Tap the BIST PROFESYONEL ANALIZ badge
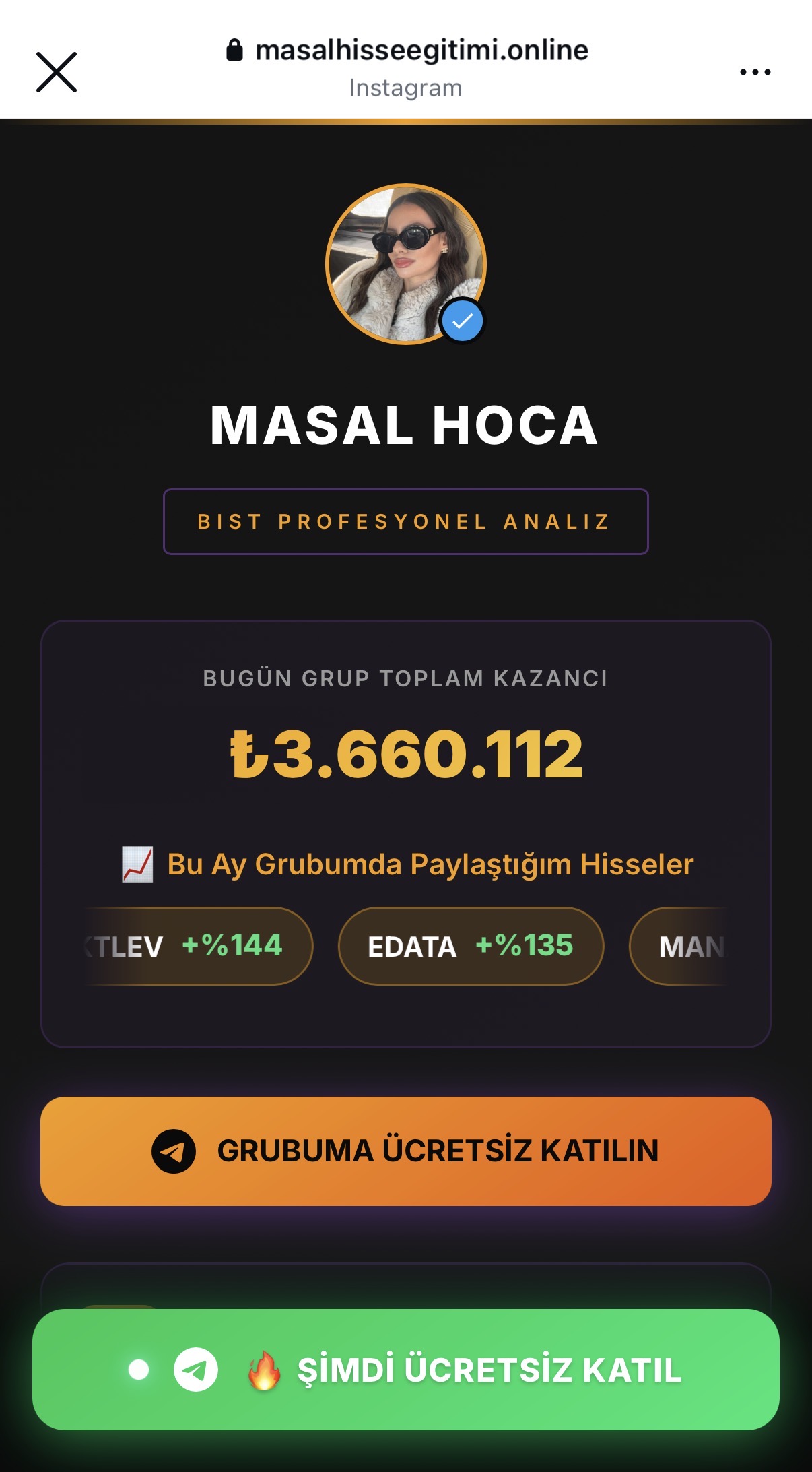The width and height of the screenshot is (812, 1472). [406, 521]
